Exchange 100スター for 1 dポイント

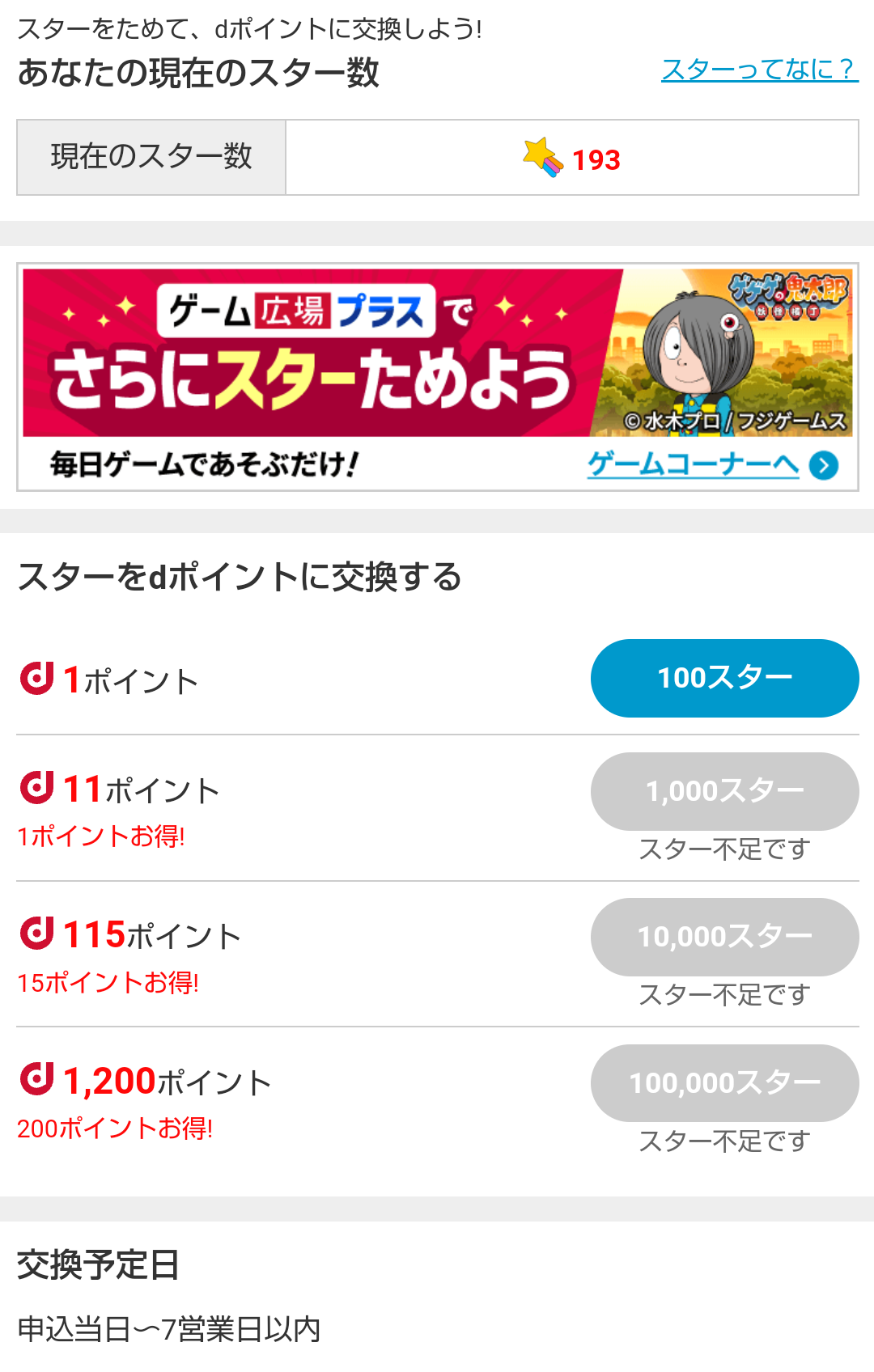(x=724, y=678)
